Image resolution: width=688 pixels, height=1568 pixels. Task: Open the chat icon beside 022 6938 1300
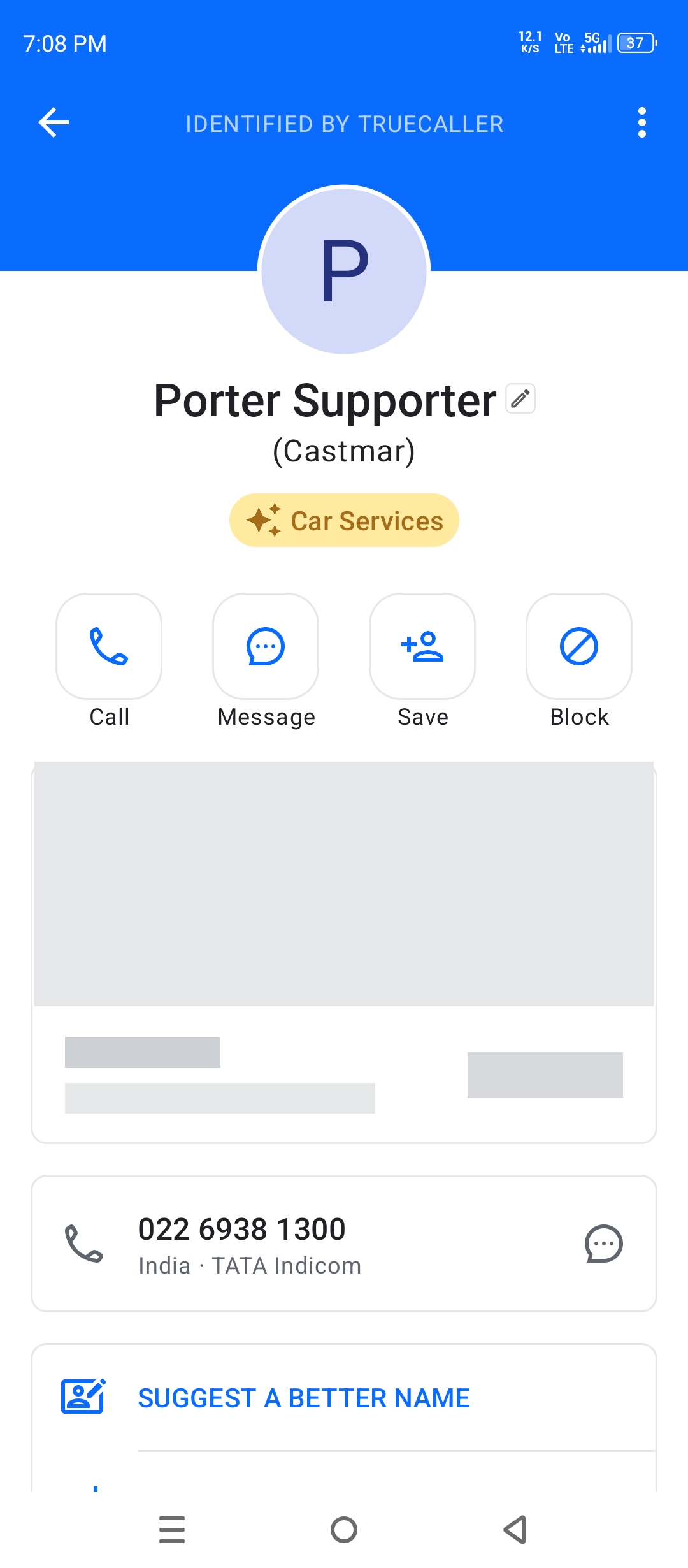coord(603,1244)
